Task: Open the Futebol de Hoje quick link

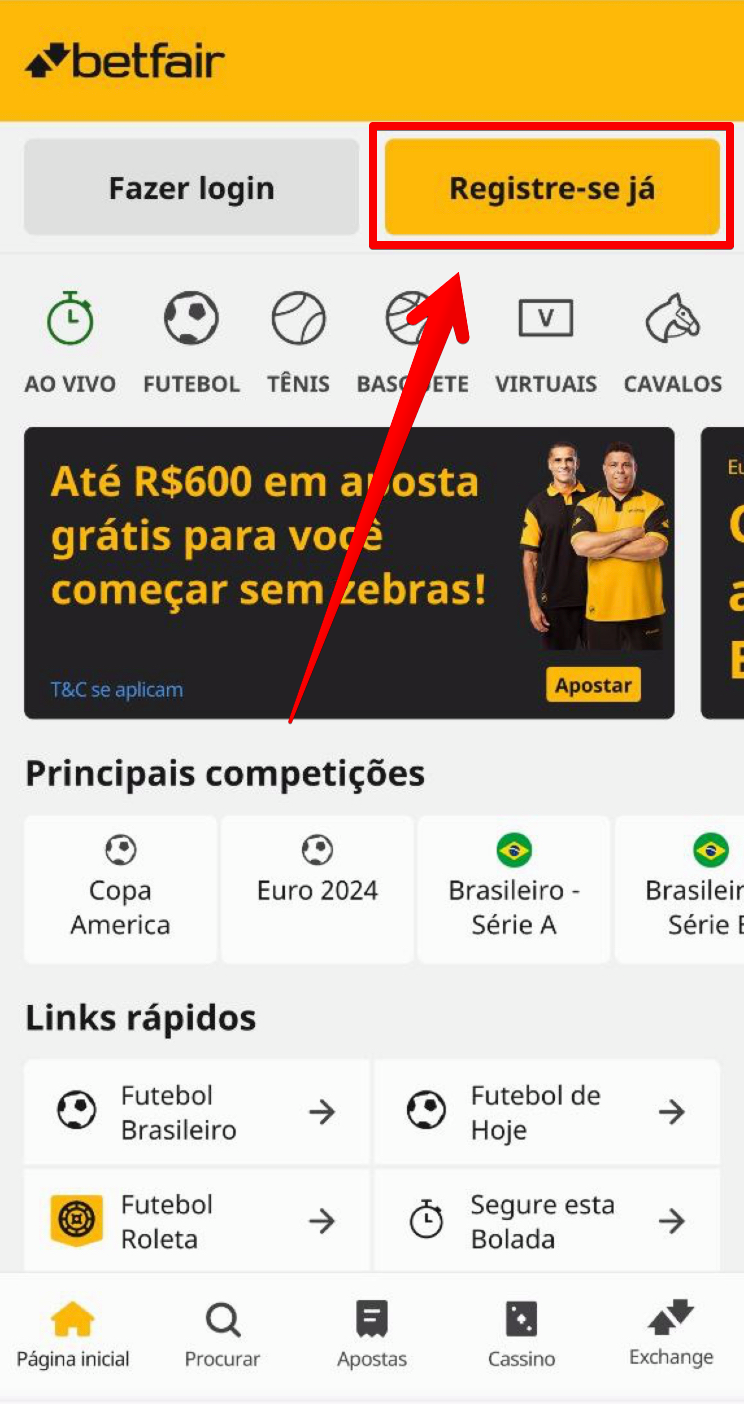Action: click(546, 1112)
